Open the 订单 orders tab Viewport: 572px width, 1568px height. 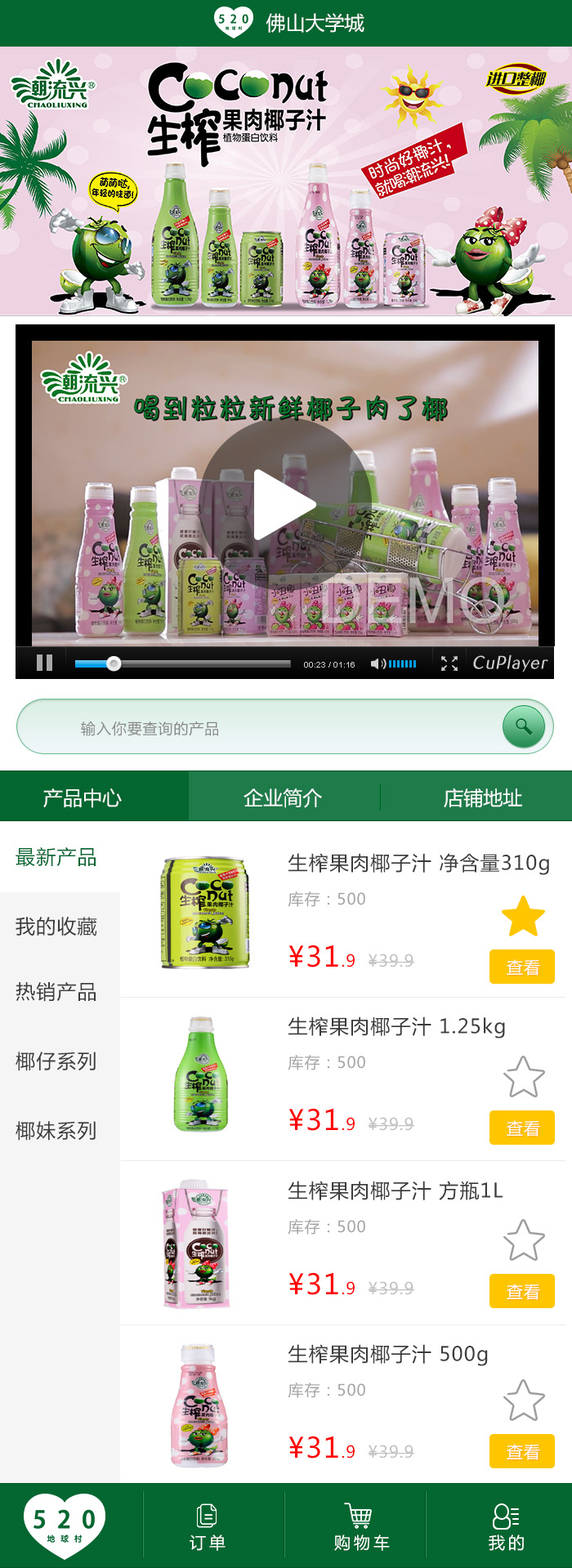(208, 1527)
